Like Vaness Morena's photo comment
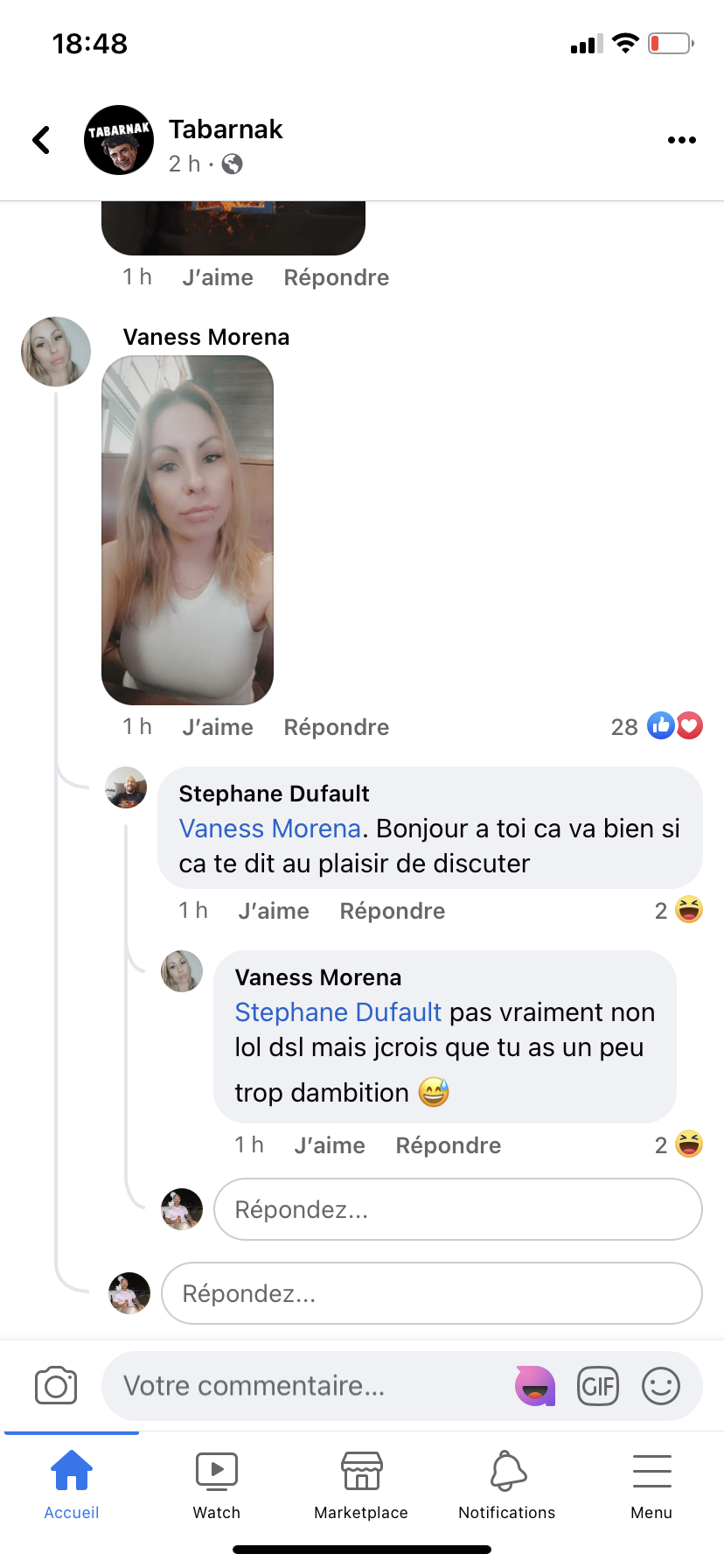 (x=218, y=727)
